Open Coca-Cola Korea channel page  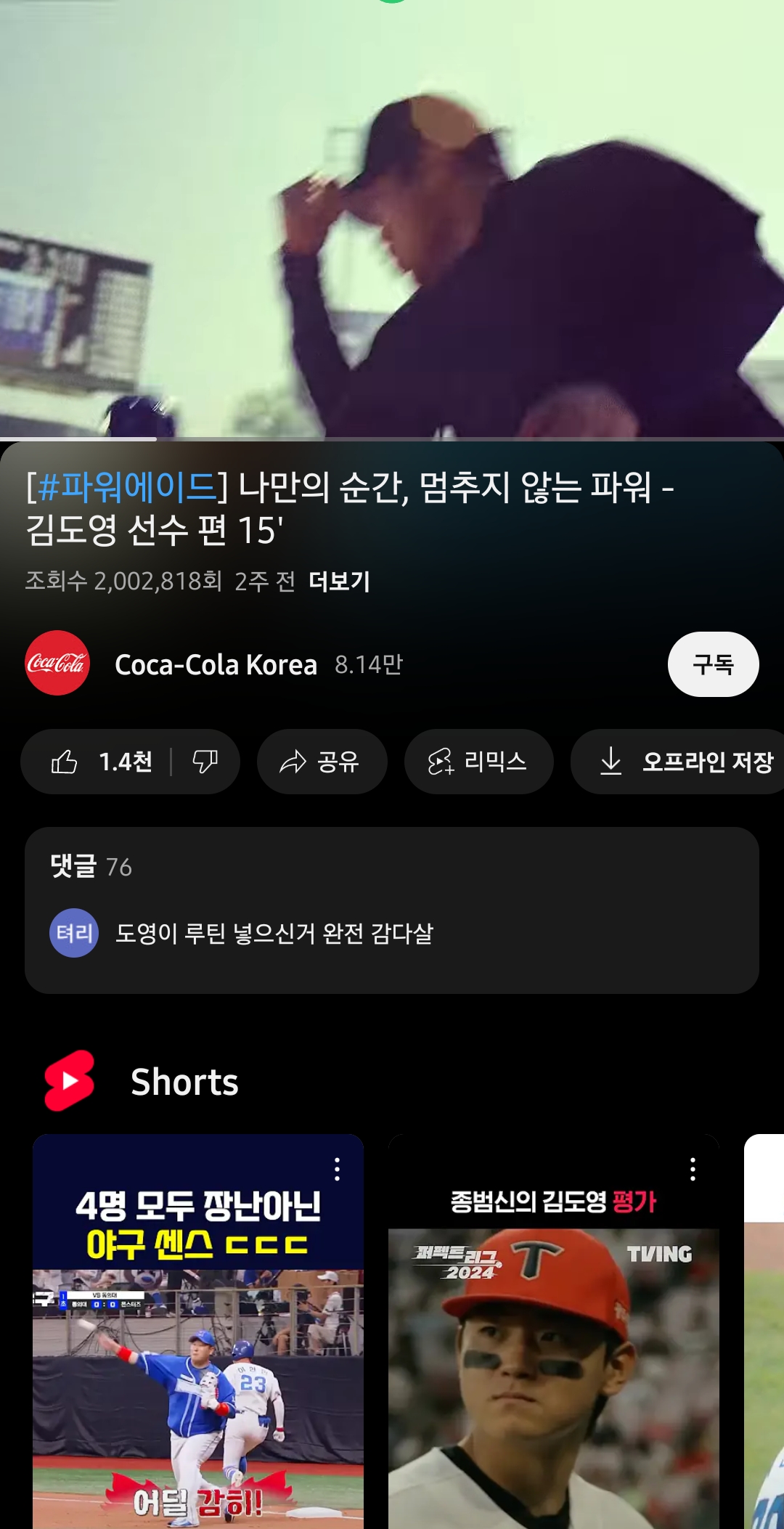(215, 664)
